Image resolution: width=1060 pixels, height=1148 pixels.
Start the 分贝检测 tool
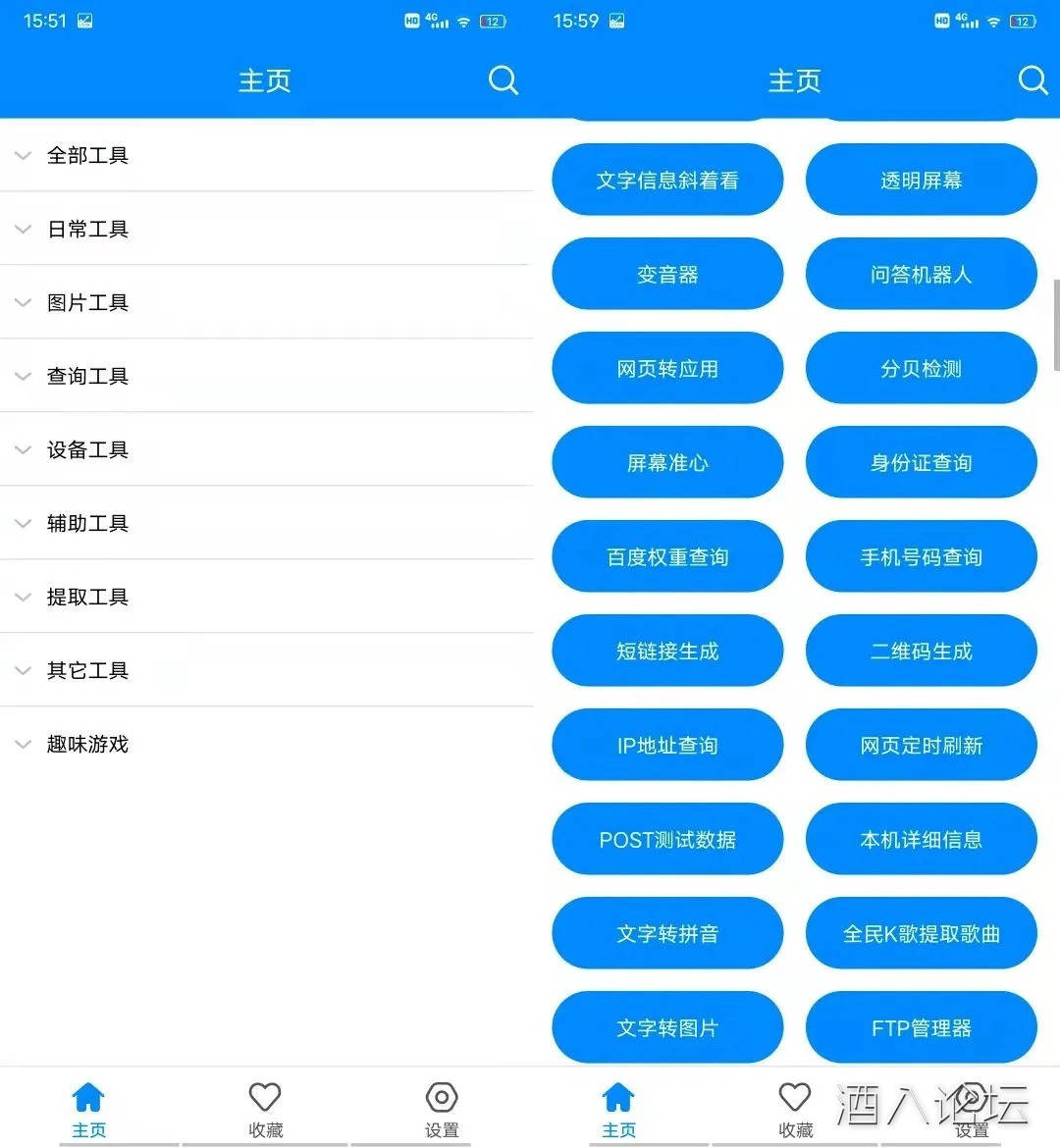coord(921,369)
